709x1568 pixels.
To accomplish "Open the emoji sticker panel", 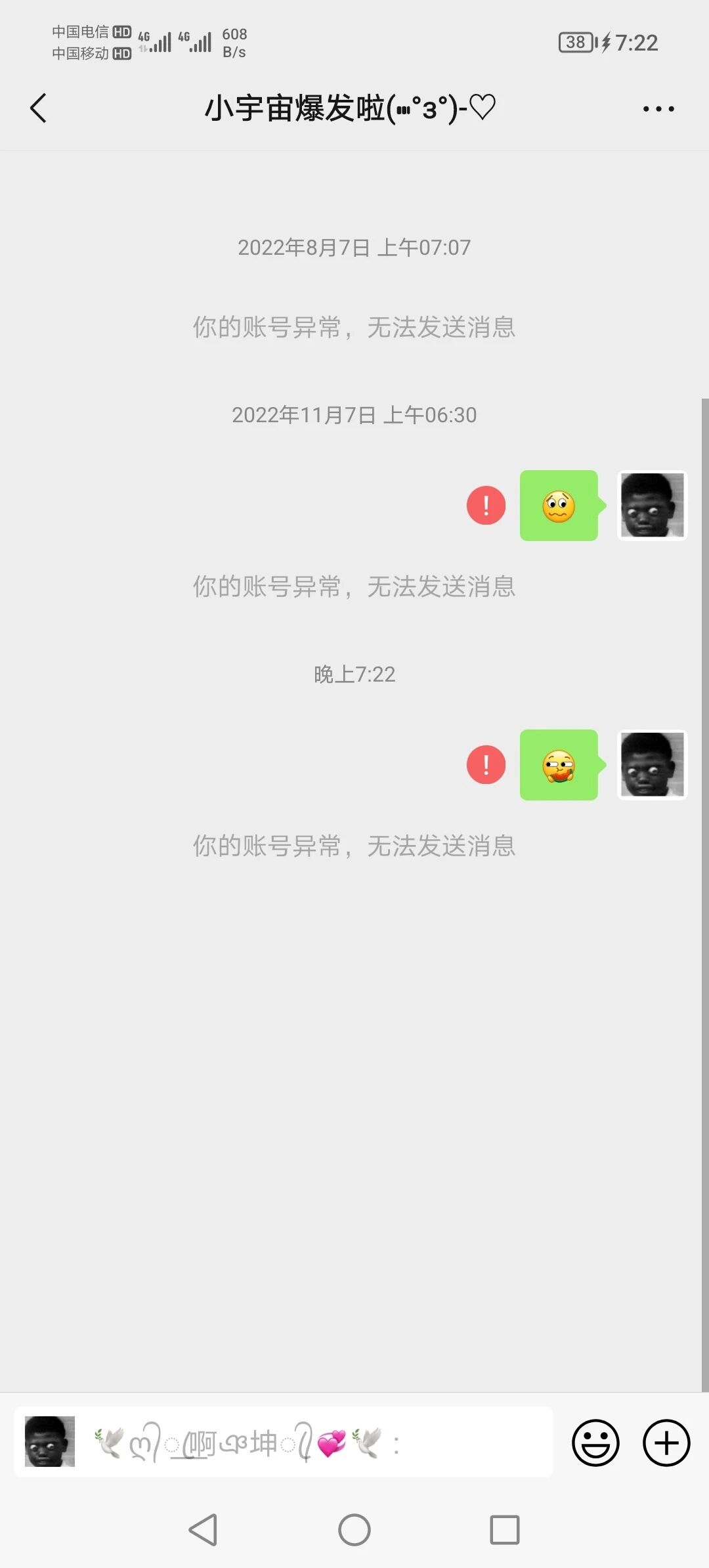I will [595, 1443].
